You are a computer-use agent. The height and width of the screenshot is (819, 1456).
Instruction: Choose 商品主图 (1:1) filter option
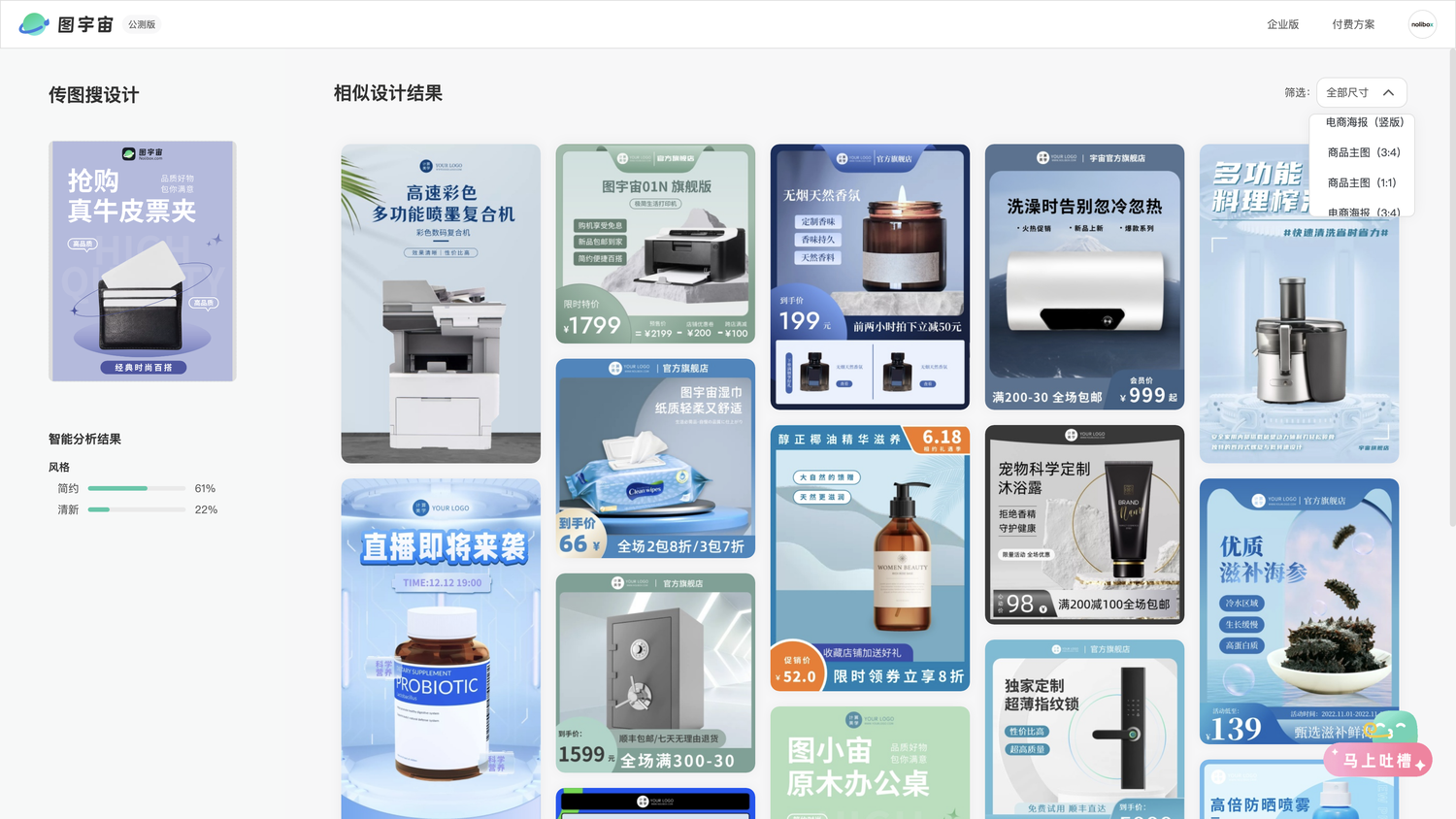(x=1361, y=182)
